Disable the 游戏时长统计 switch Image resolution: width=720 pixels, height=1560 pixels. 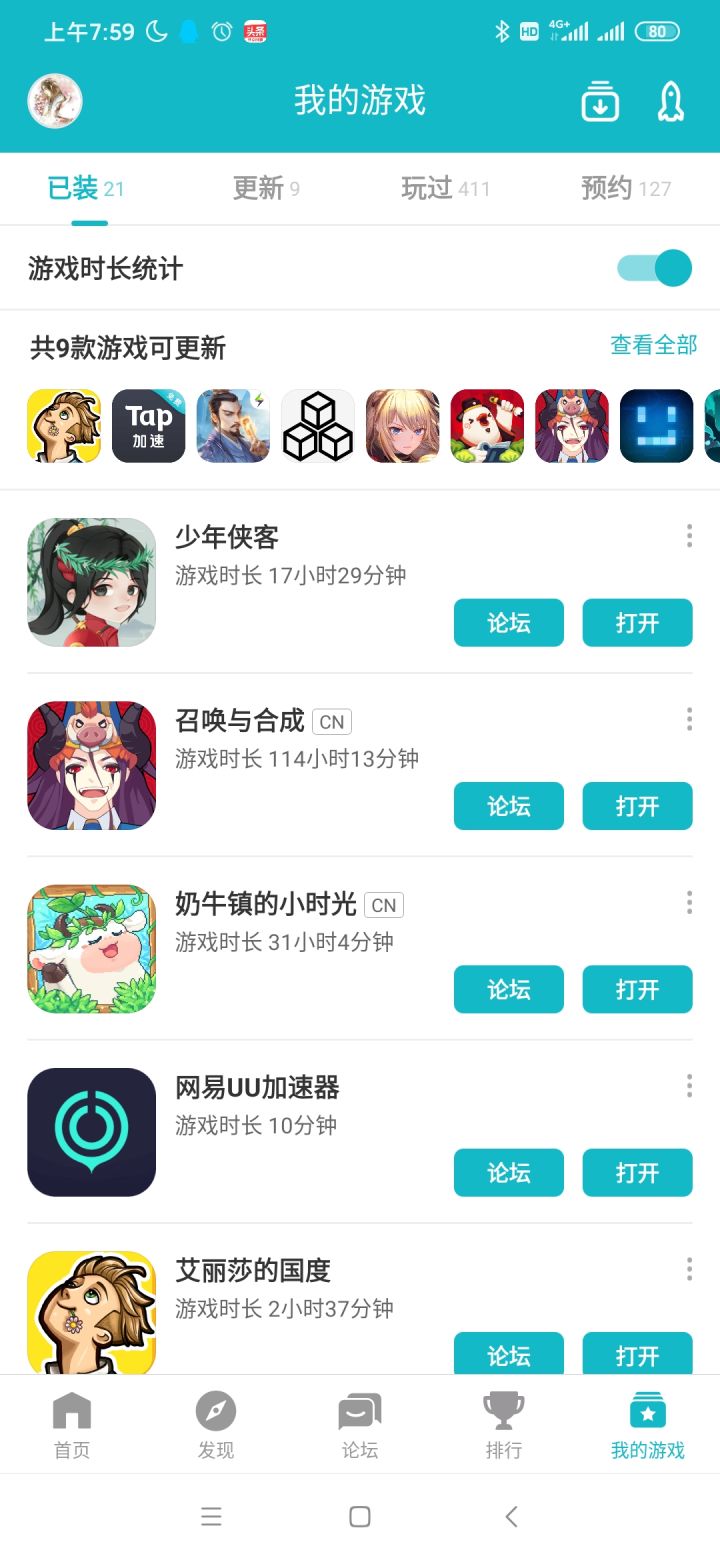coord(656,268)
